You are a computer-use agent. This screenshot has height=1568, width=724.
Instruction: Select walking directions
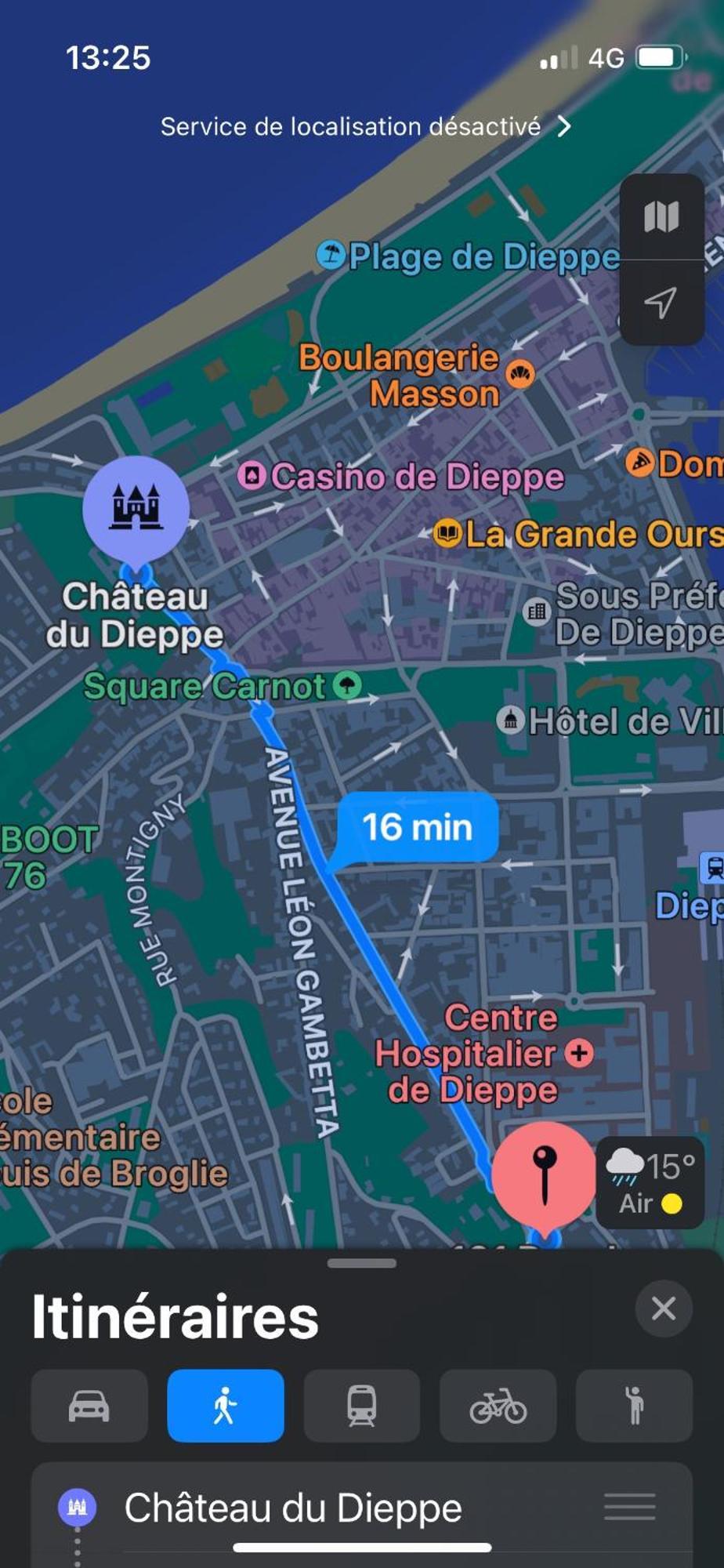[226, 1406]
